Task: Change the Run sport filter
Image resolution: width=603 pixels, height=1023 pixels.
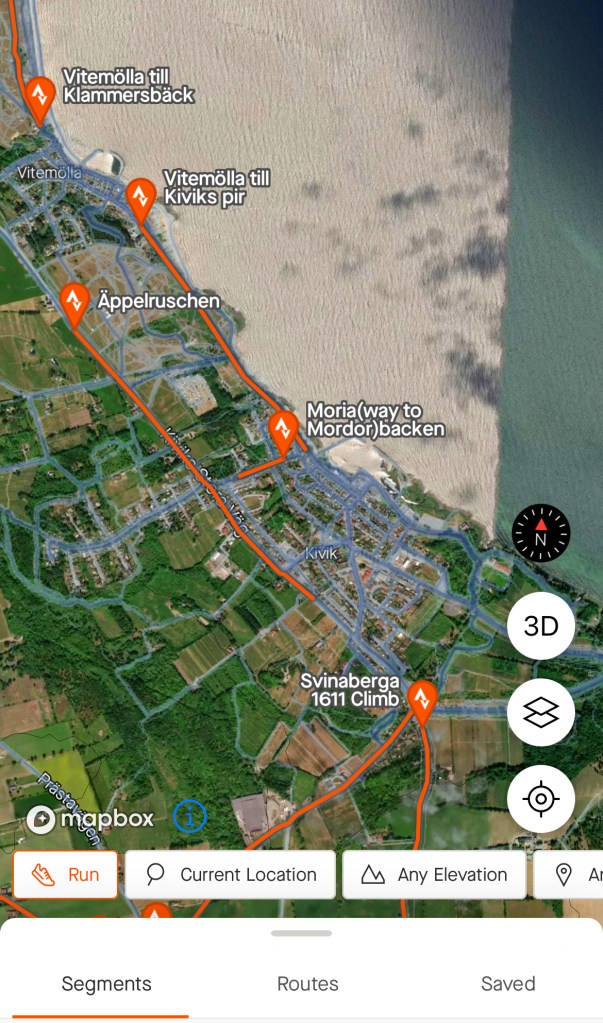Action: (x=66, y=875)
